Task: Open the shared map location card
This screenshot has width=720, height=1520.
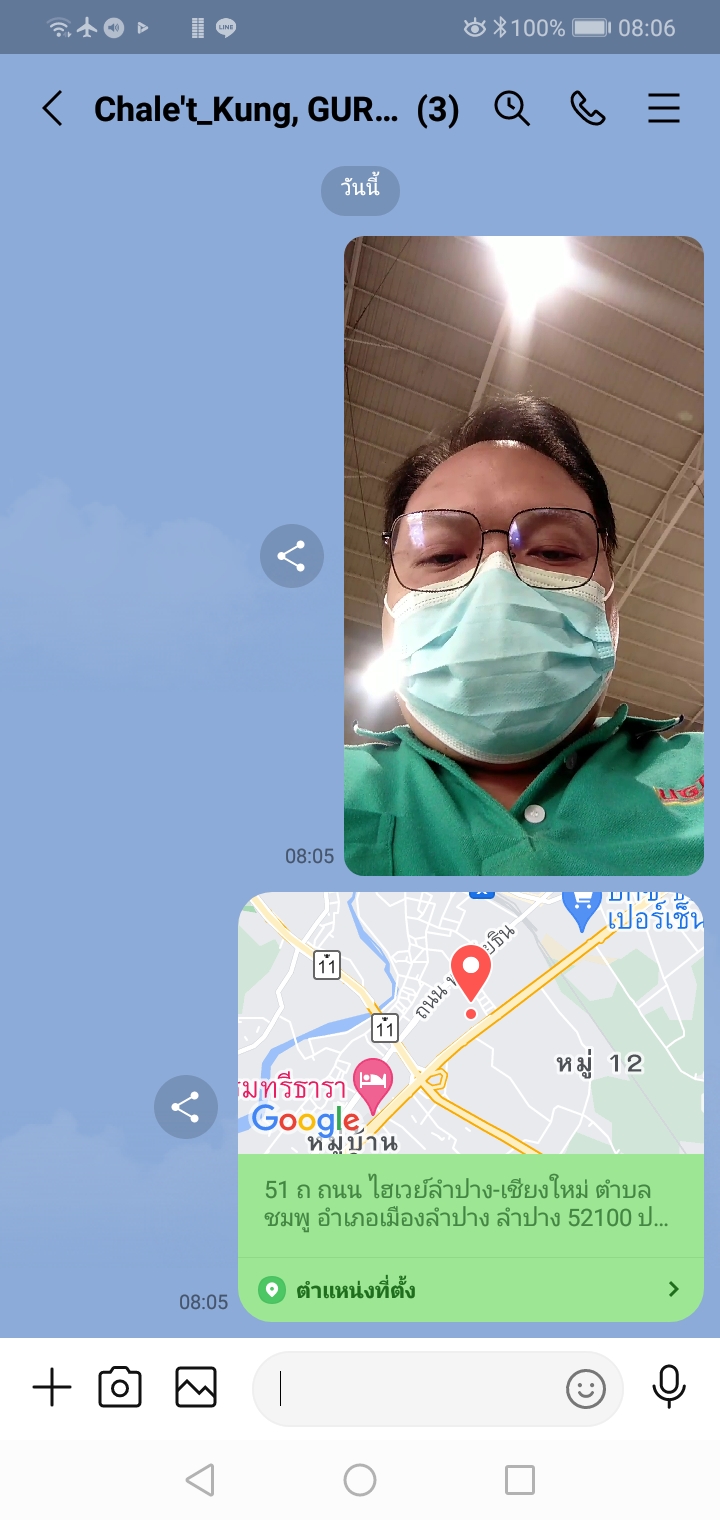Action: (x=470, y=1106)
